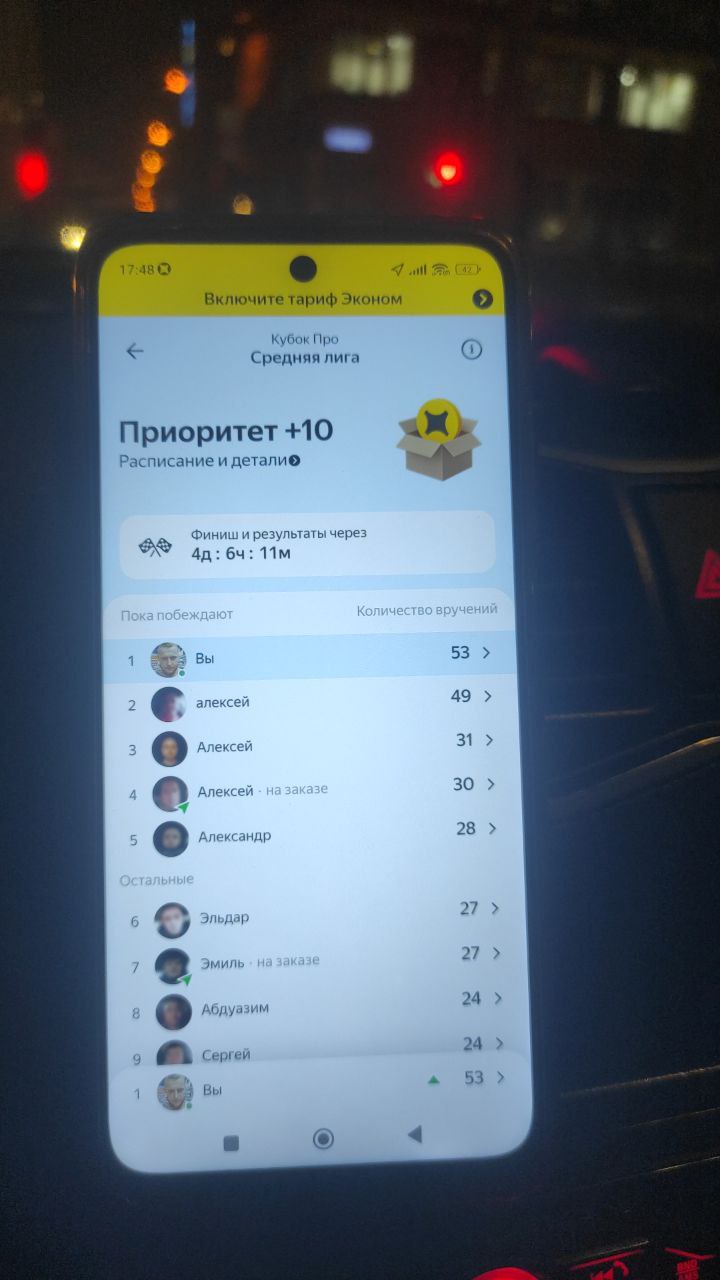Tap the system back triangle

414,1134
